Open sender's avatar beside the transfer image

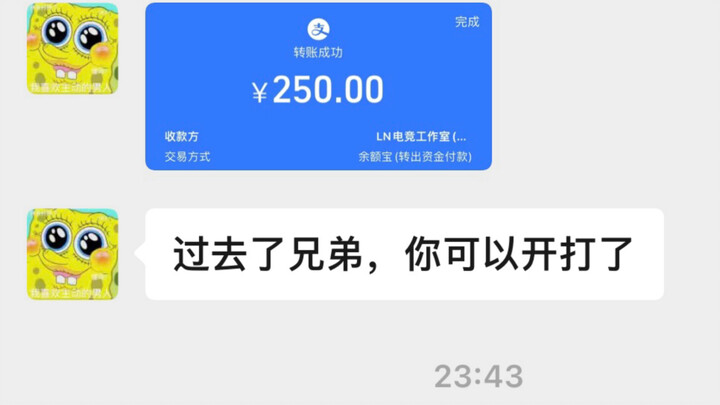[x=72, y=49]
